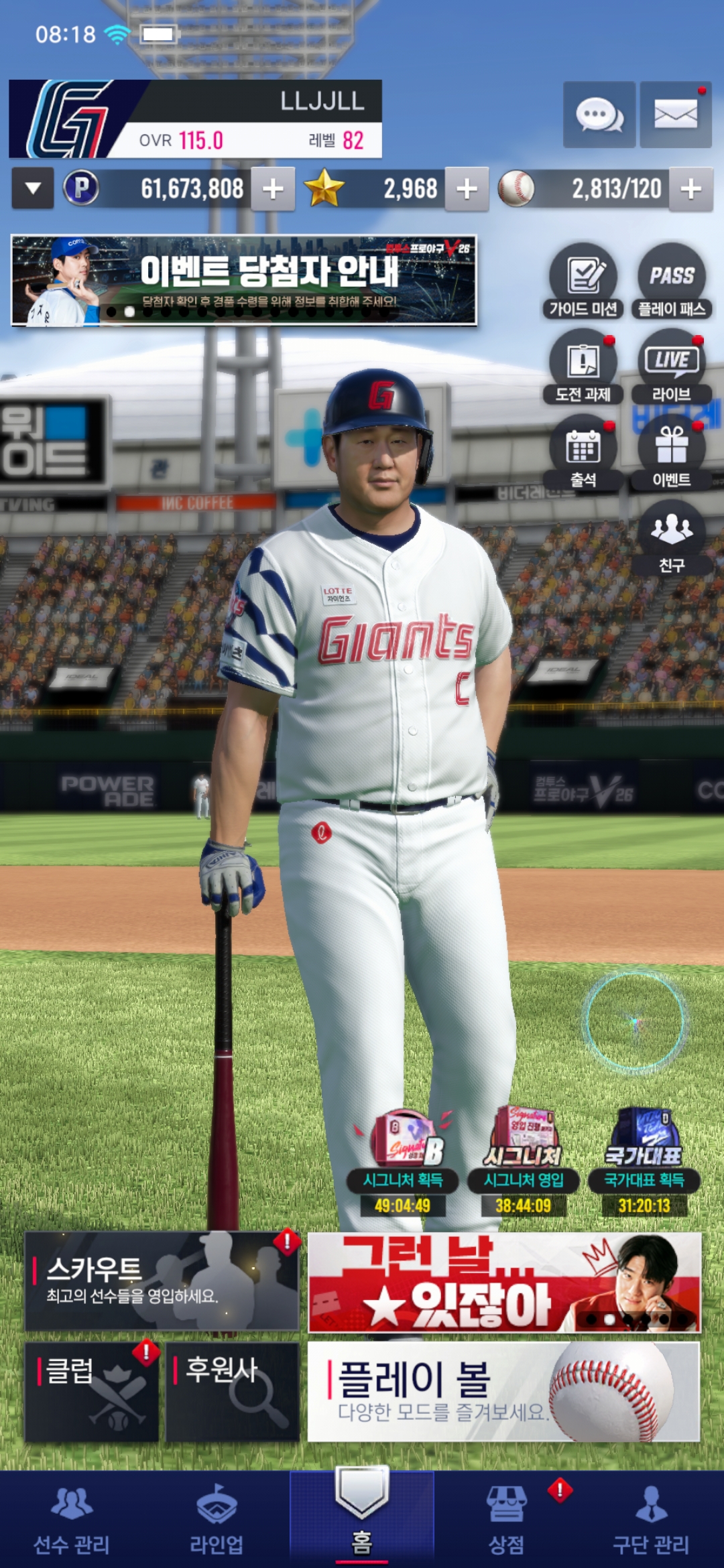Screen dimensions: 724x1568
Task: Open the 스카우트 card
Action: pos(162,1281)
